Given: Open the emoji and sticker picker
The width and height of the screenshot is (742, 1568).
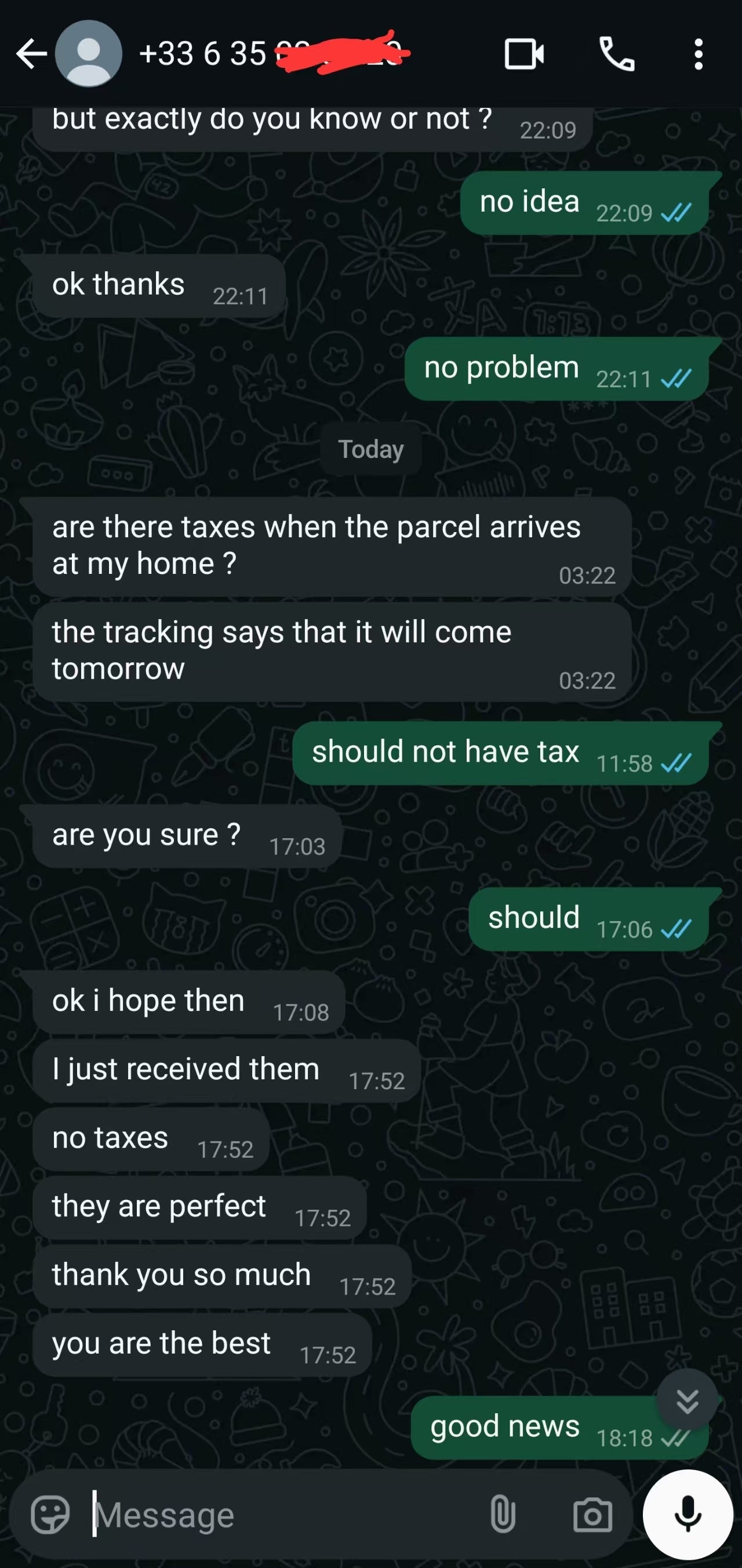Looking at the screenshot, I should [x=50, y=1514].
